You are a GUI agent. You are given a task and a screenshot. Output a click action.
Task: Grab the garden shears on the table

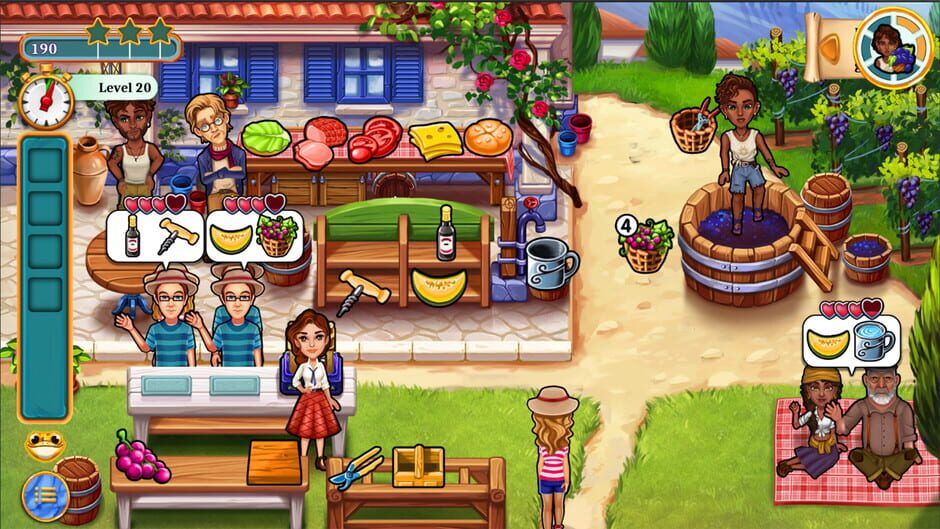tap(356, 467)
